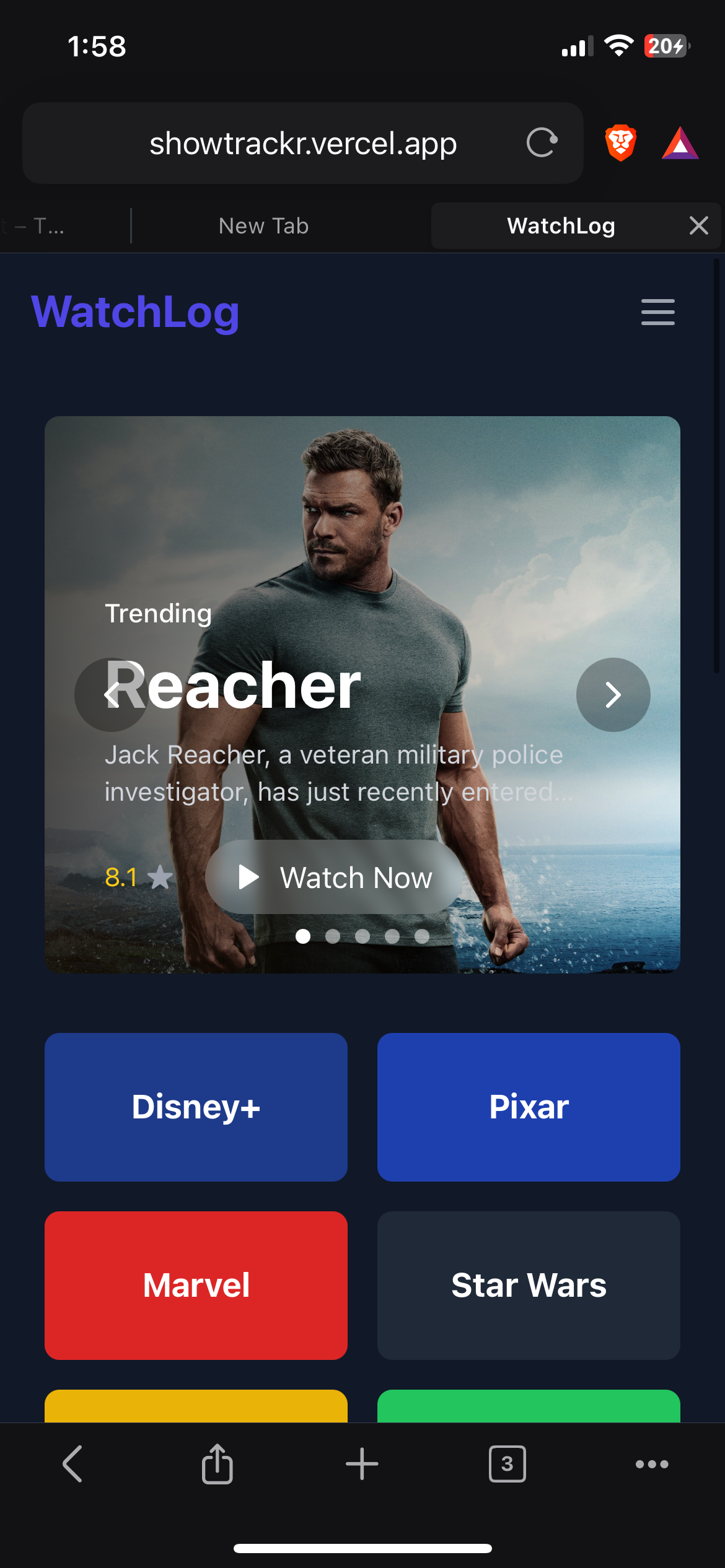Open the Pixar category

(x=529, y=1107)
